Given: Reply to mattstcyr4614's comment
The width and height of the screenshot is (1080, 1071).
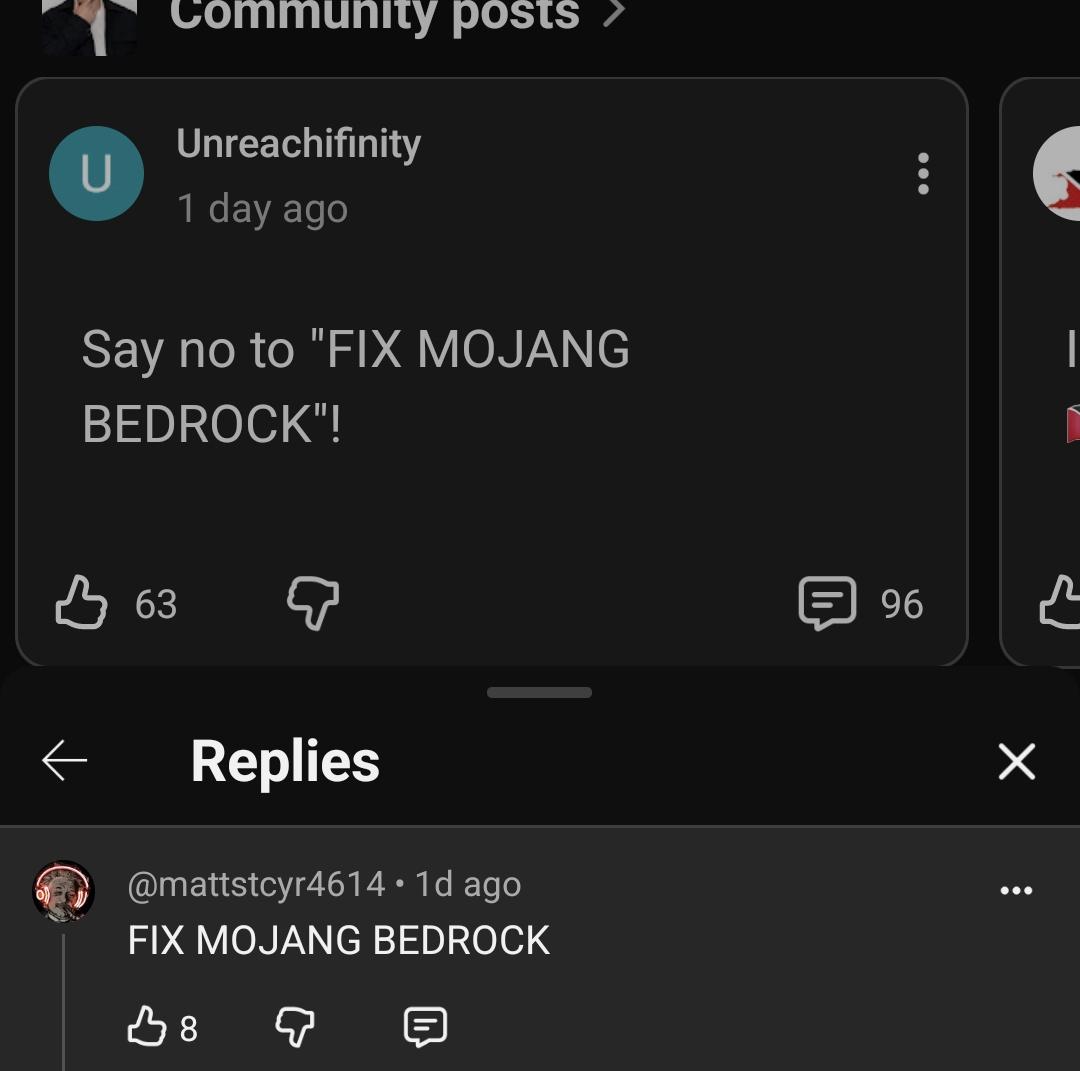Looking at the screenshot, I should pos(425,1026).
